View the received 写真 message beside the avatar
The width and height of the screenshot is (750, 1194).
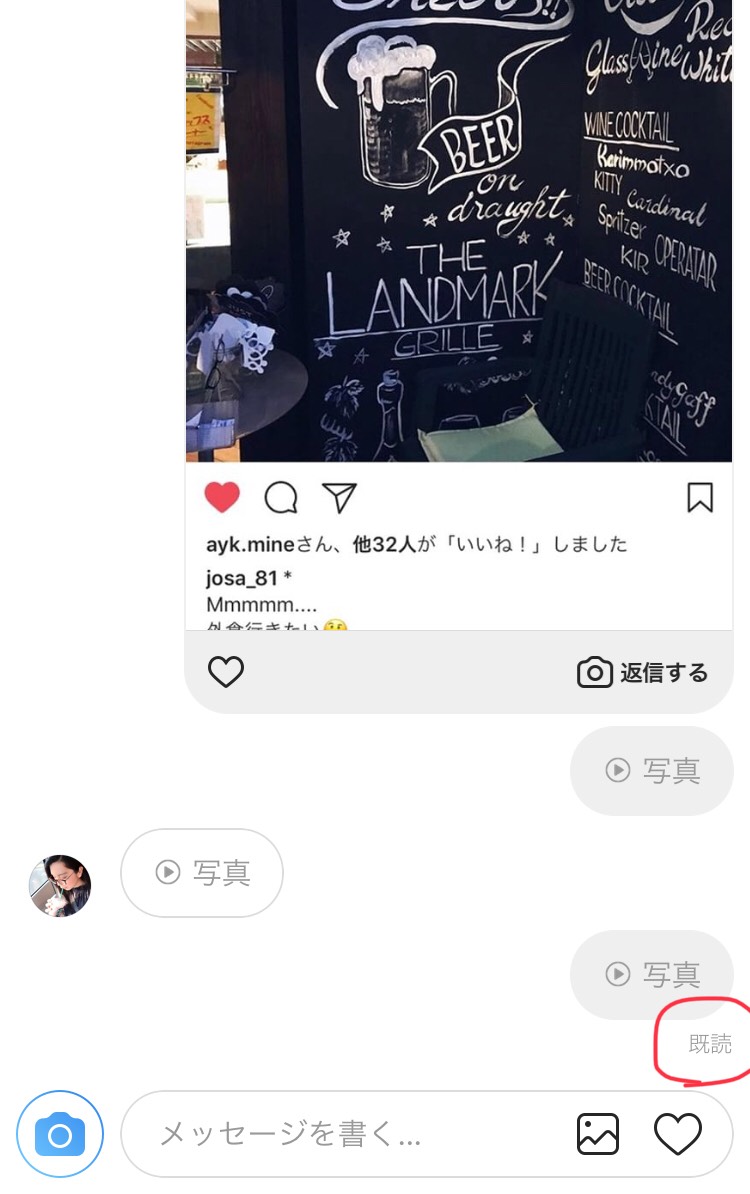point(202,873)
